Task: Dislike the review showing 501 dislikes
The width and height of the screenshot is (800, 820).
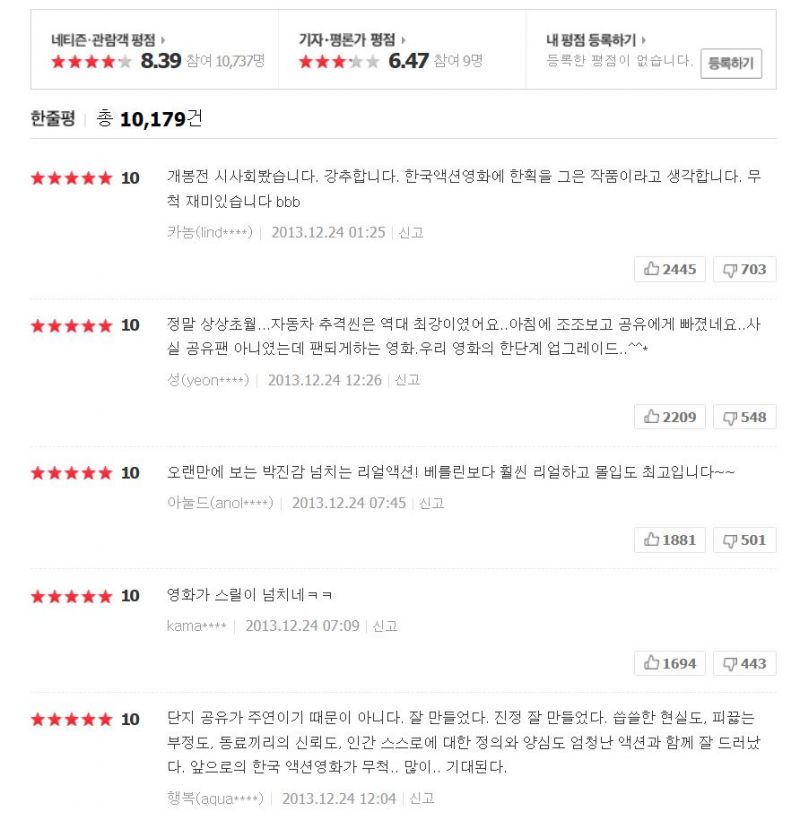Action: [745, 540]
